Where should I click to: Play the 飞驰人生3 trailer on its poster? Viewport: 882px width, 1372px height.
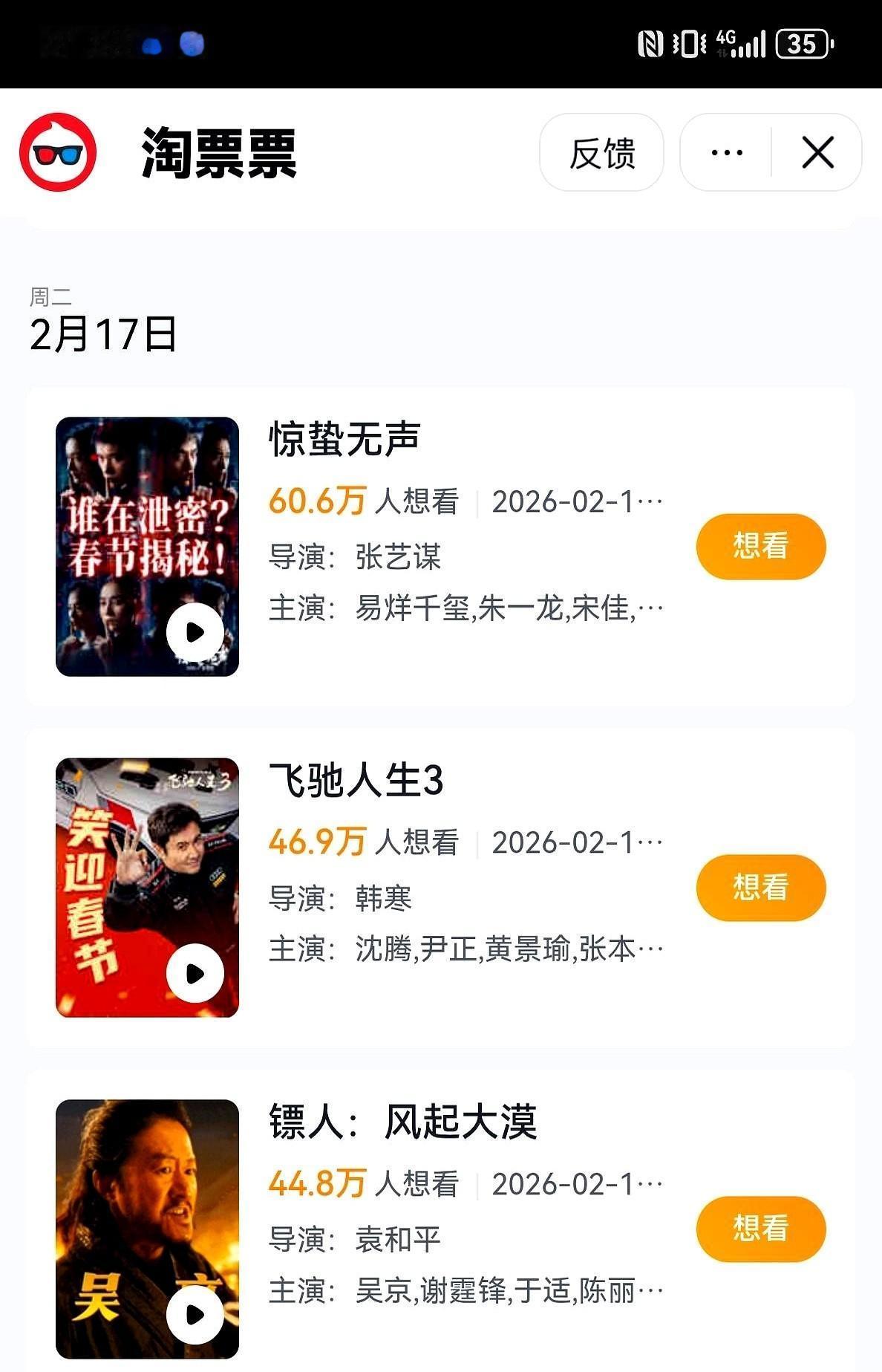click(x=195, y=973)
